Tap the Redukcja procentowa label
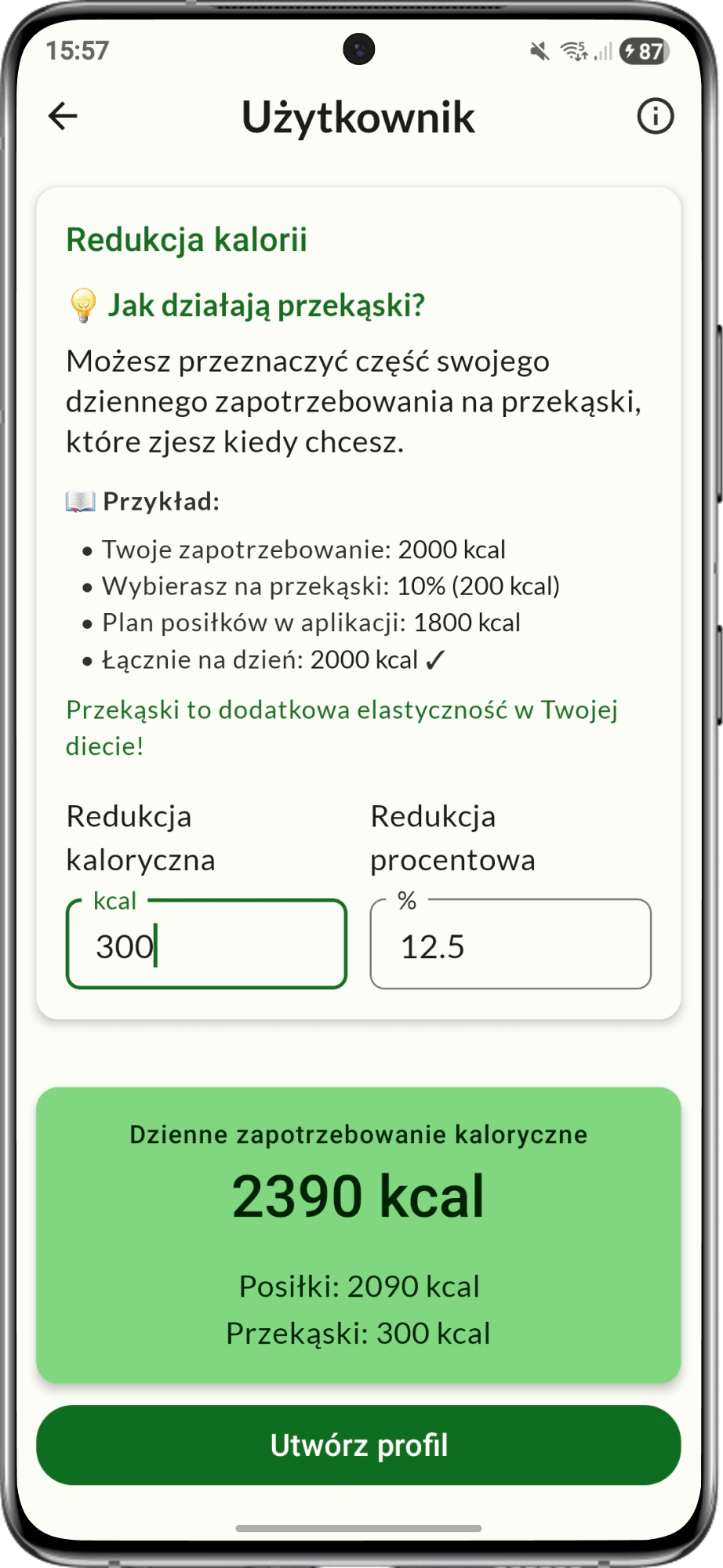Image resolution: width=723 pixels, height=1568 pixels. pyautogui.click(x=453, y=837)
